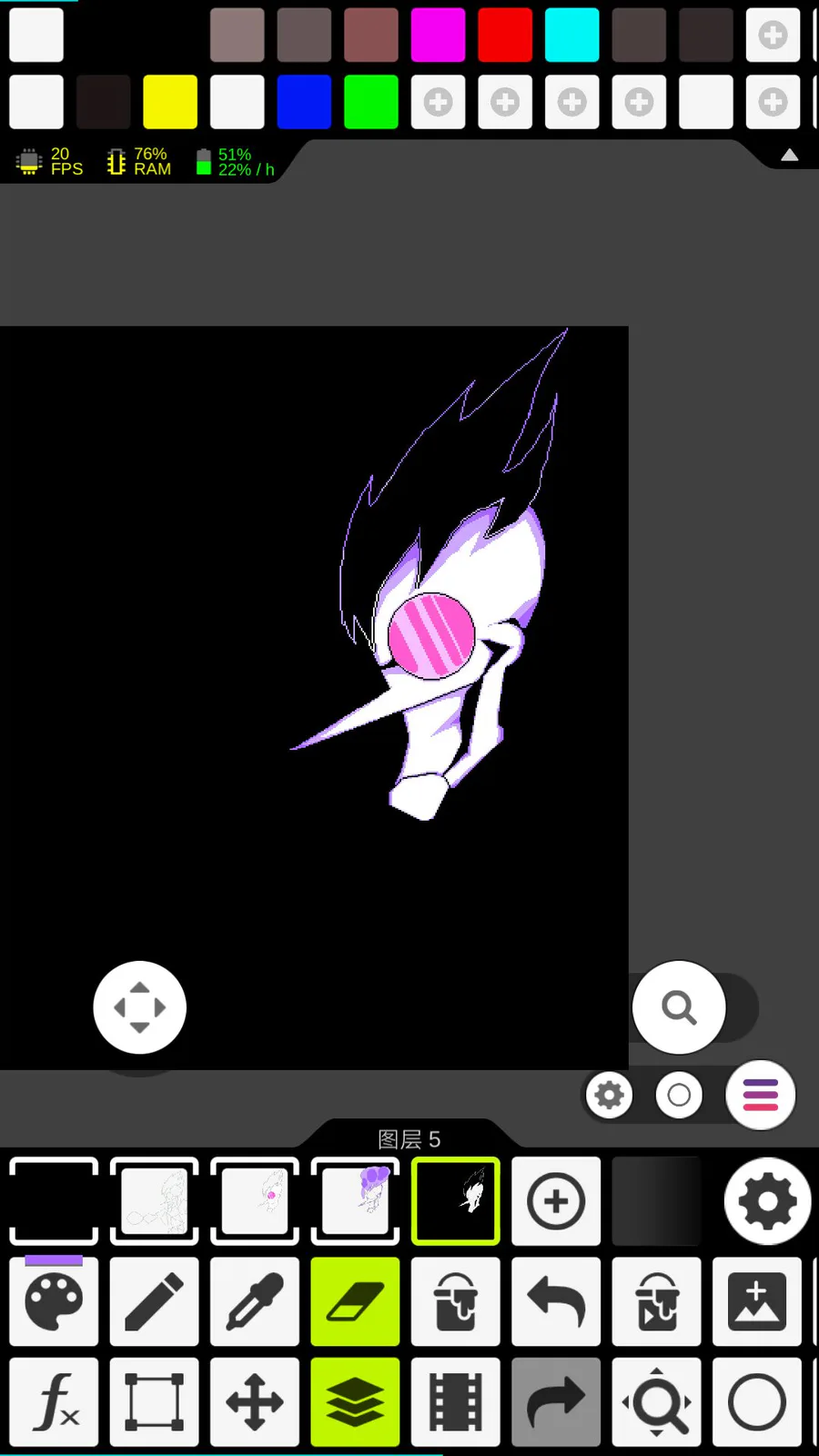The width and height of the screenshot is (819, 1456).
Task: Choose the cyan color swatch
Action: click(x=571, y=35)
